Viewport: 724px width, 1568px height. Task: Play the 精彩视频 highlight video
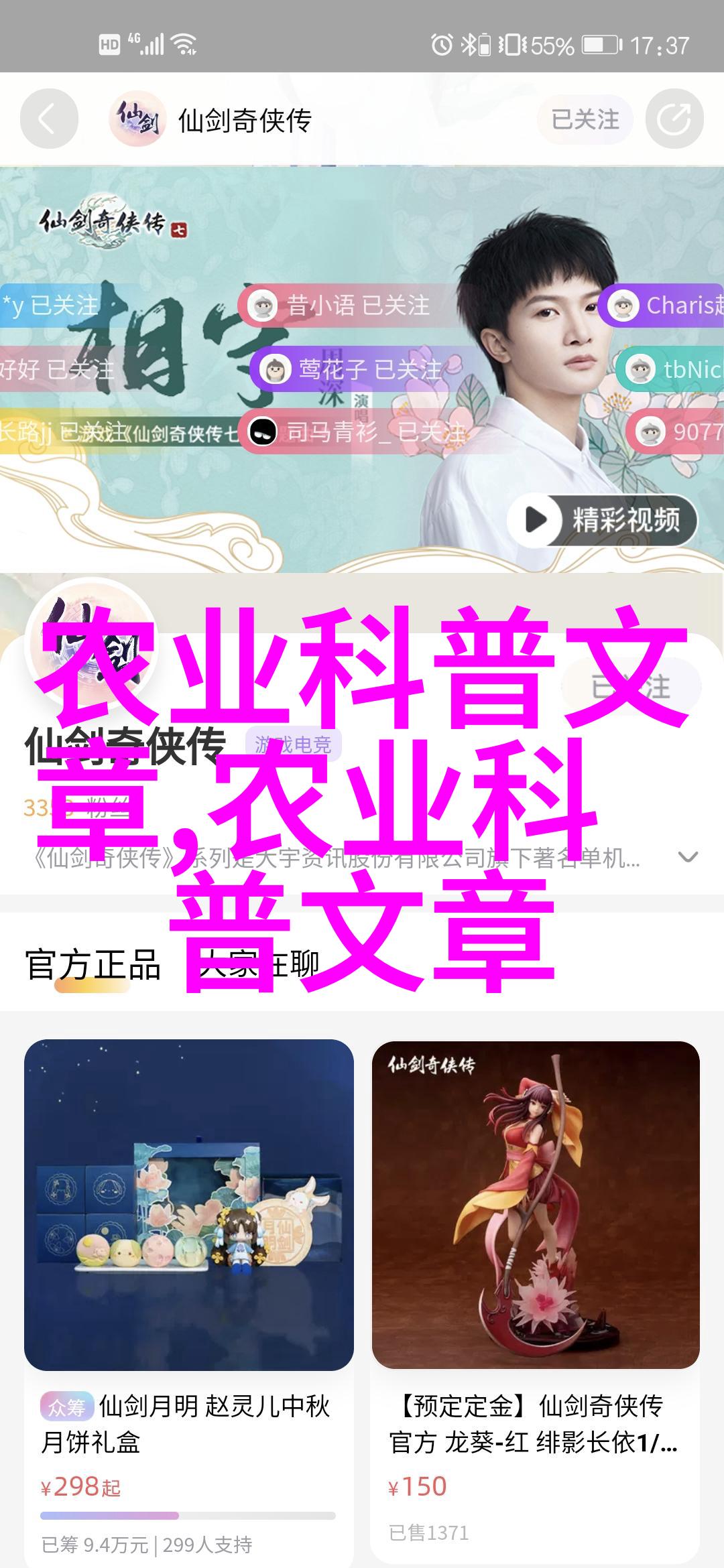[x=602, y=519]
